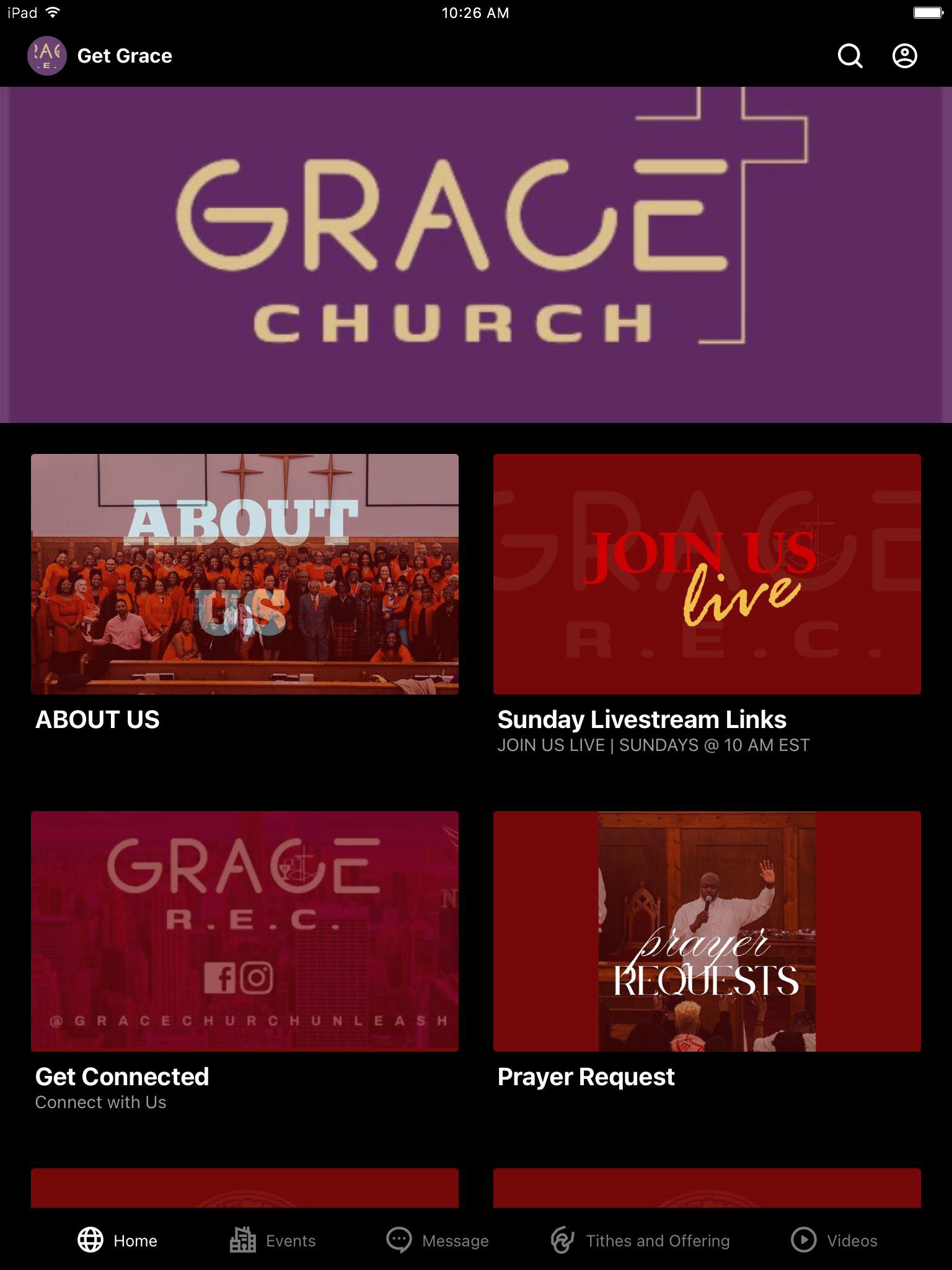Image resolution: width=952 pixels, height=1270 pixels.
Task: Open the Prayer Request card
Action: point(707,931)
